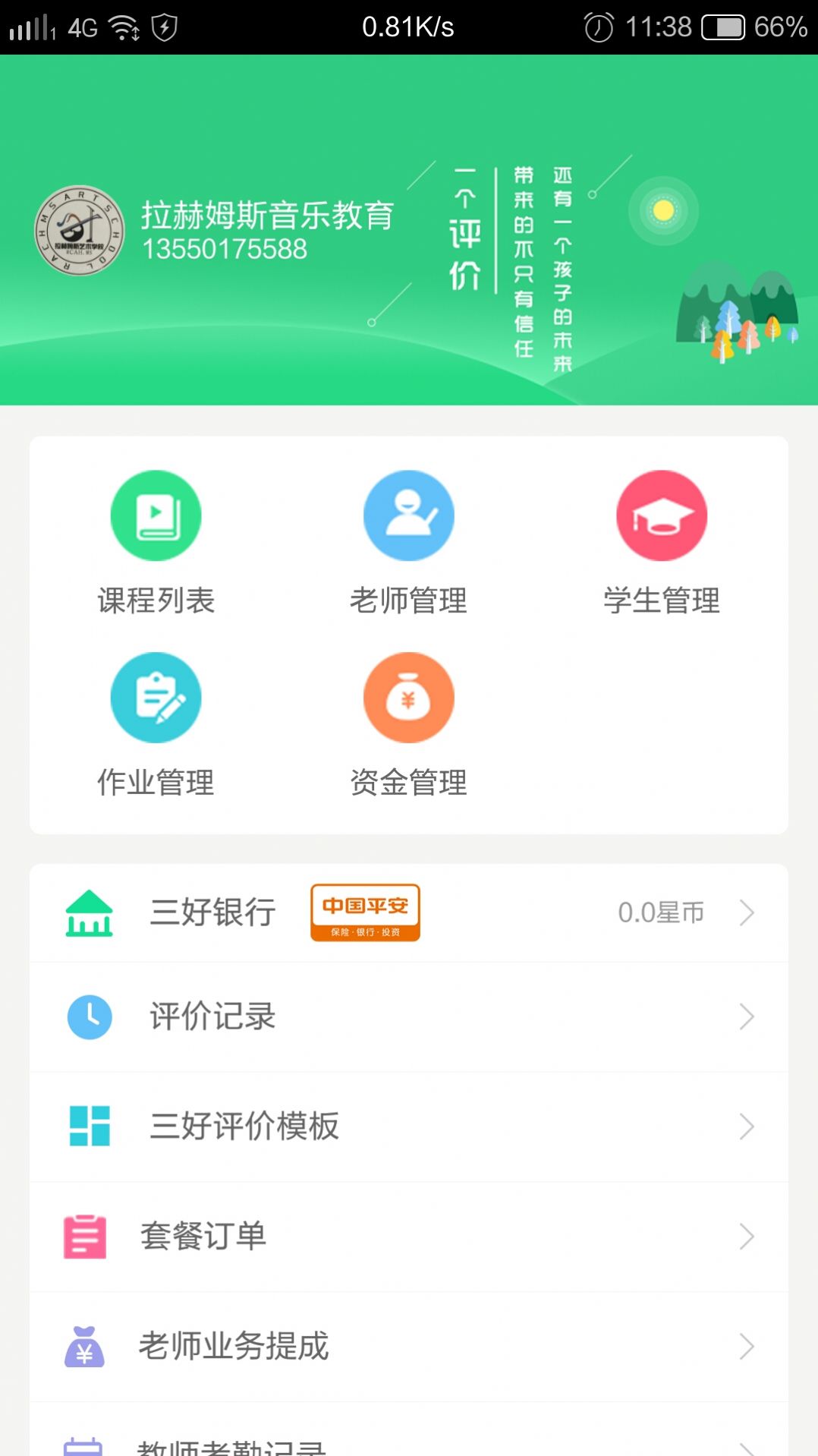Tap the blue clock icon beside 评价记录
The width and height of the screenshot is (818, 1456).
point(89,1017)
